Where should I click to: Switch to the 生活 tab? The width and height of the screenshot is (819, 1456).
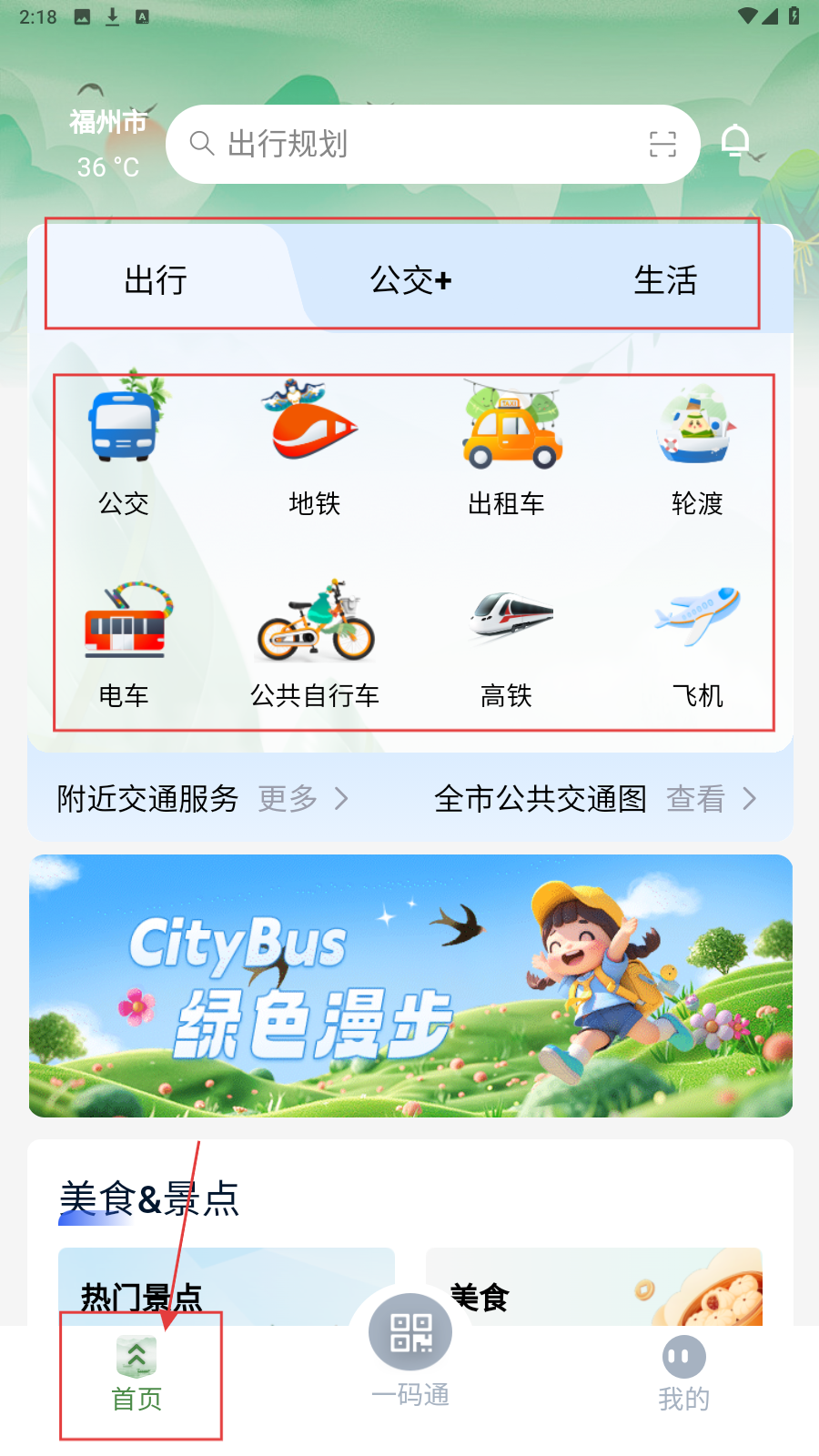[x=665, y=279]
